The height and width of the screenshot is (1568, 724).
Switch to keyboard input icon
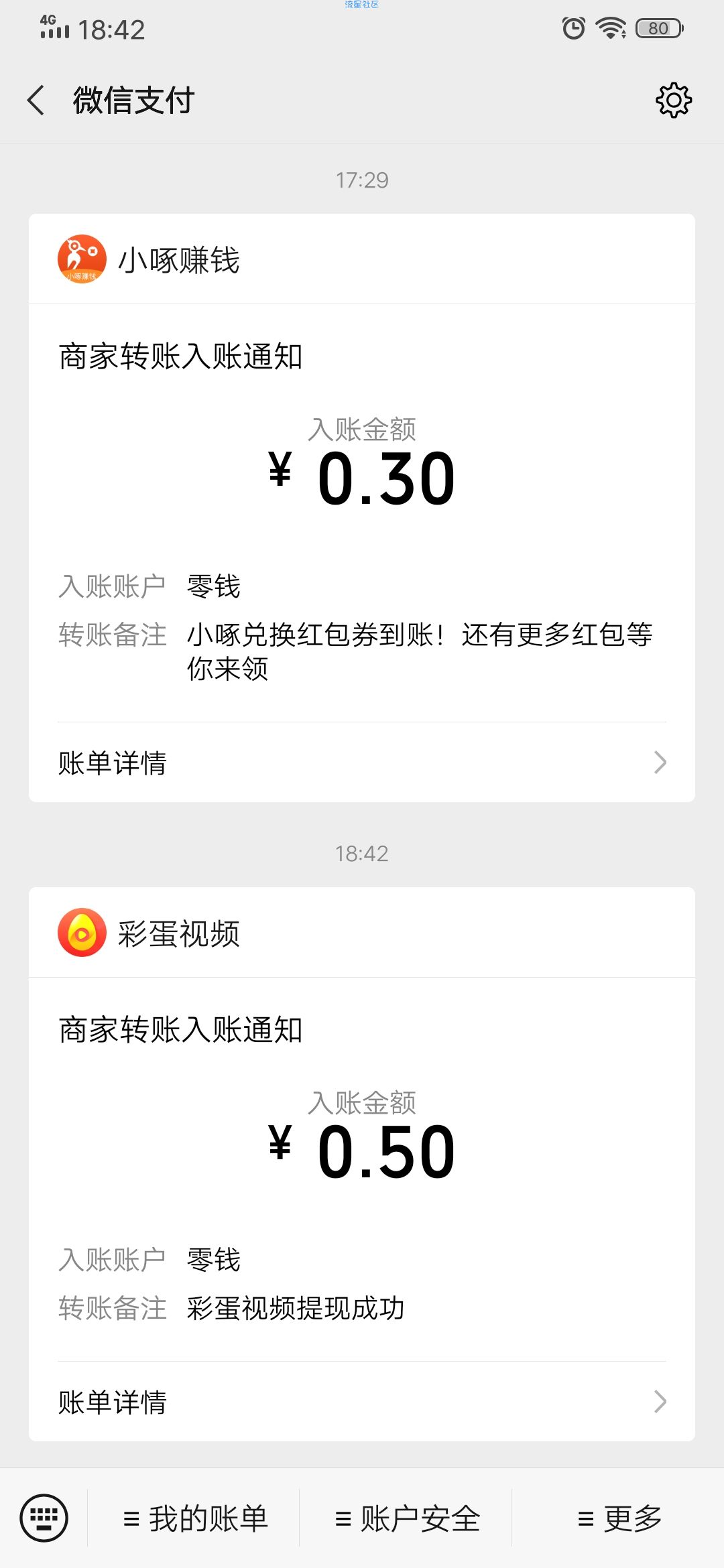[44, 1518]
